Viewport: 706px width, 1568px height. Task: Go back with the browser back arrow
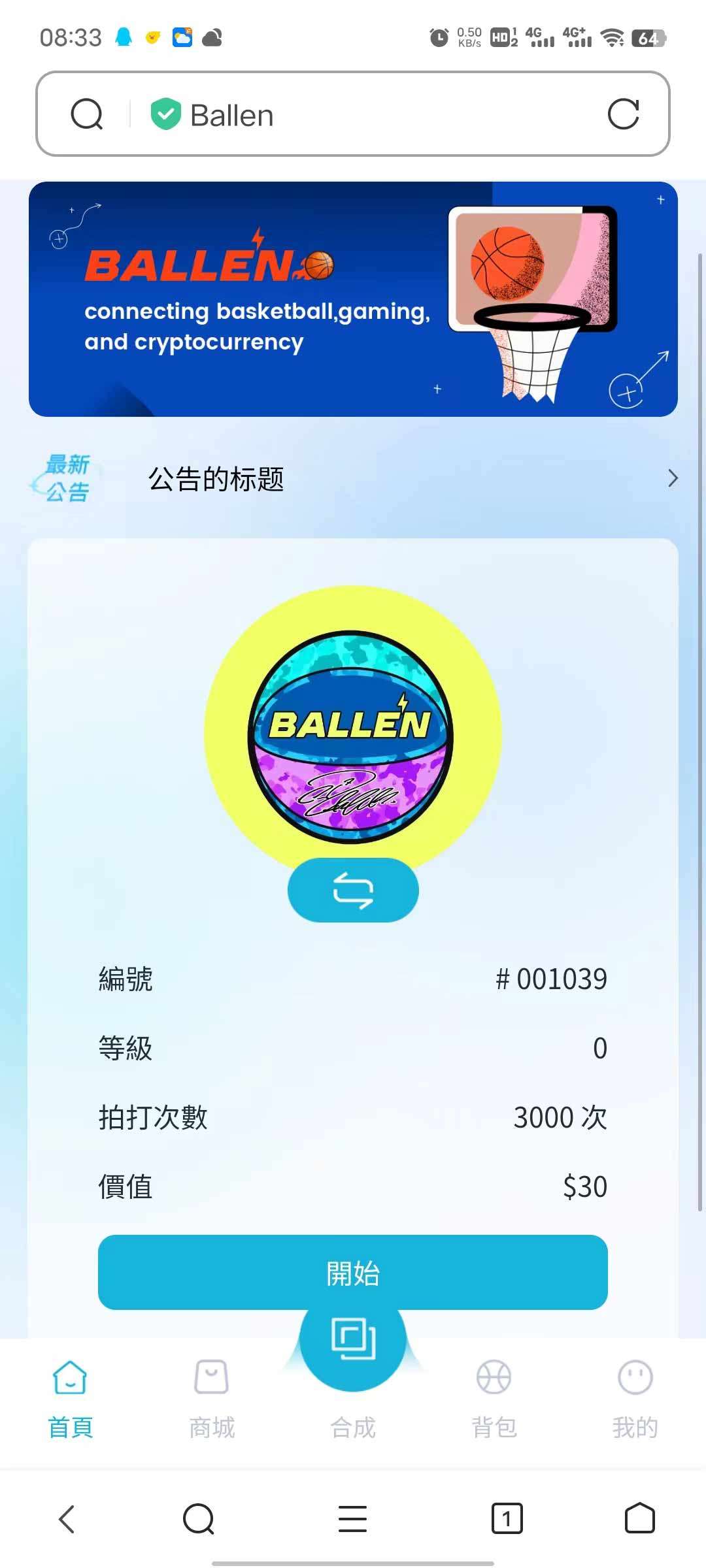pos(67,1518)
